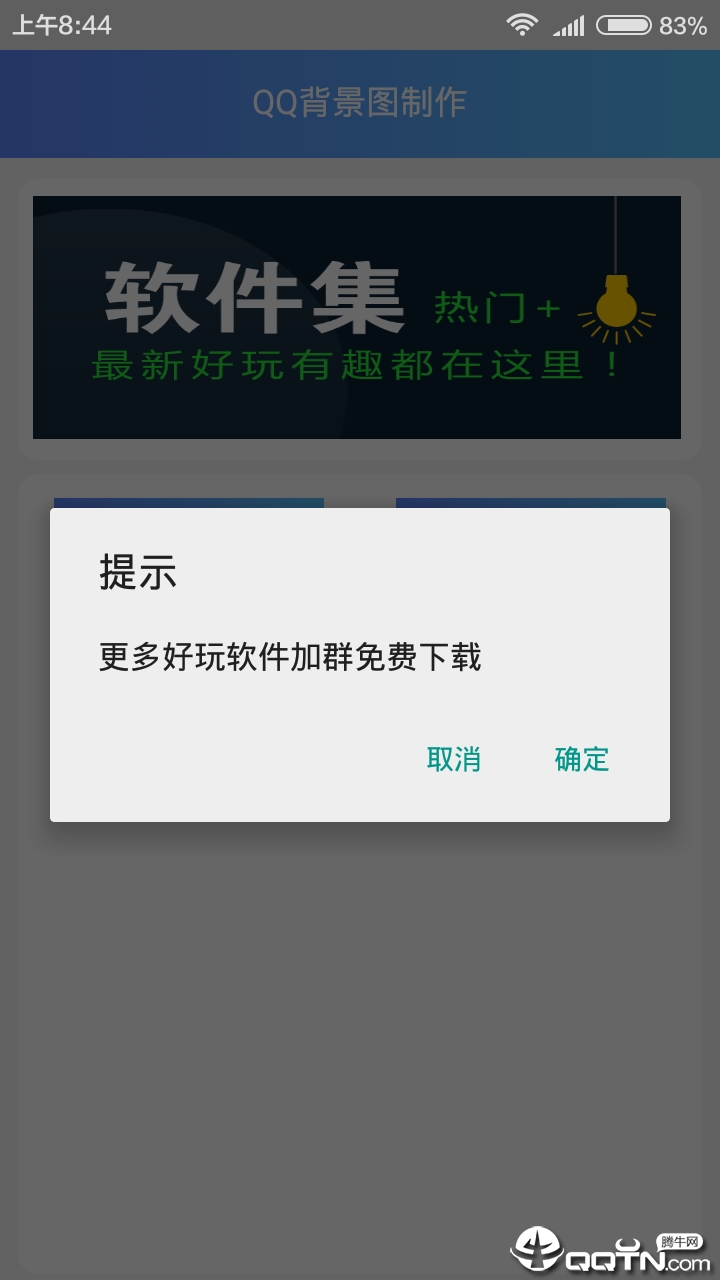Screen dimensions: 720x1280
Task: Click the left button peeking above the dialog
Action: [188, 498]
